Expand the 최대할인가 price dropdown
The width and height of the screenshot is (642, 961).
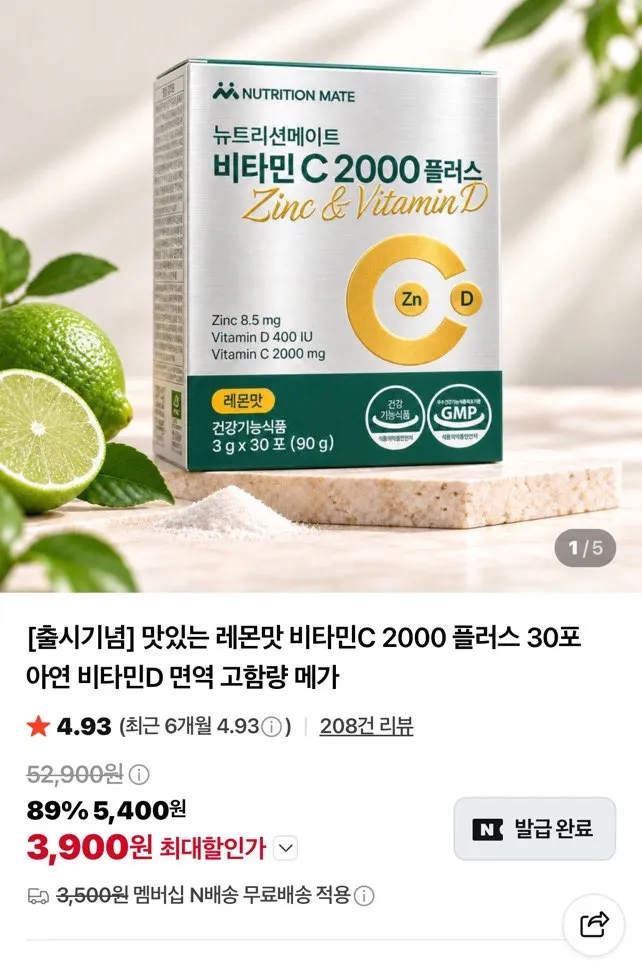tap(285, 849)
